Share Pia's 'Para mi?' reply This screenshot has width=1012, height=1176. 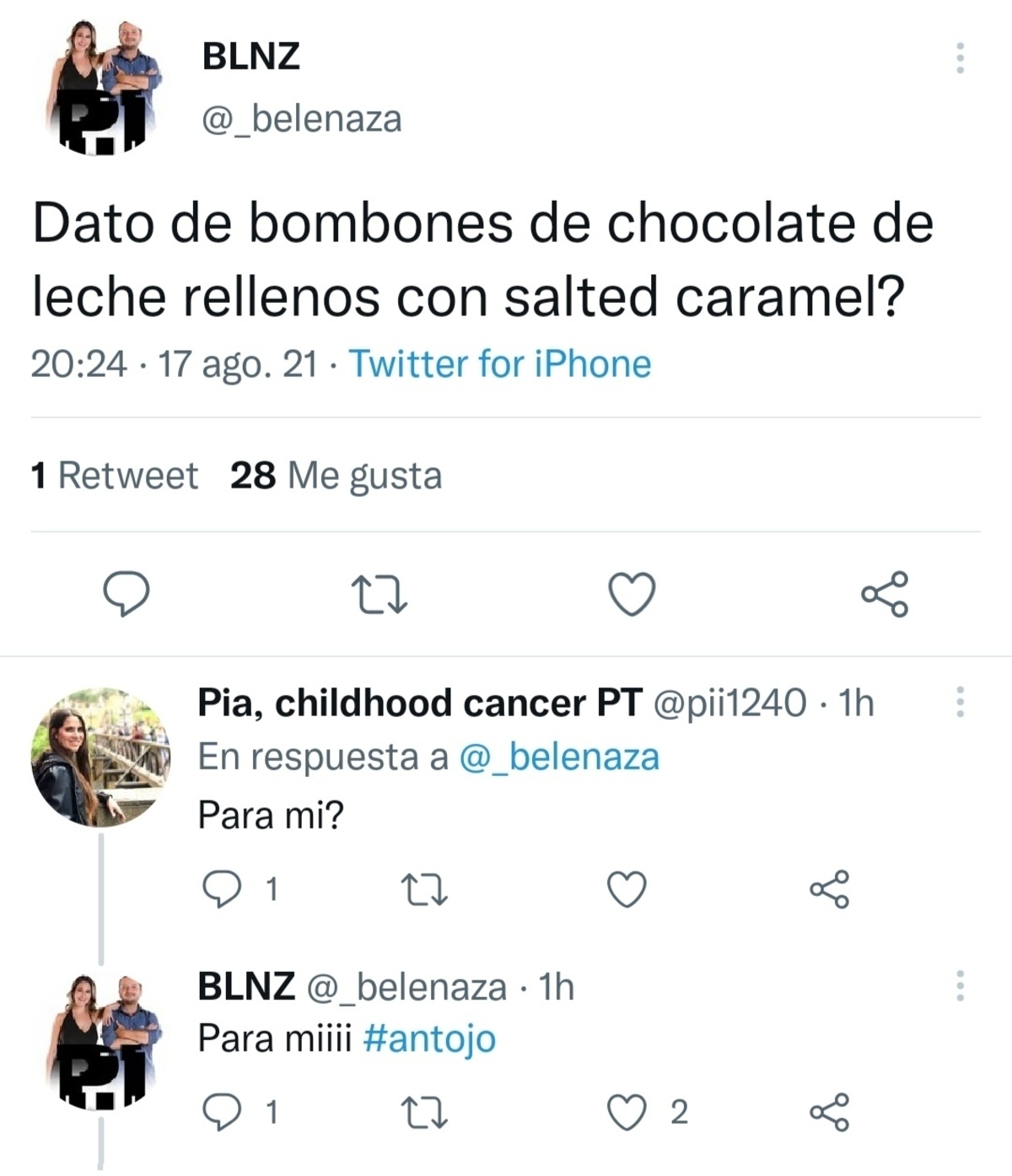[830, 890]
